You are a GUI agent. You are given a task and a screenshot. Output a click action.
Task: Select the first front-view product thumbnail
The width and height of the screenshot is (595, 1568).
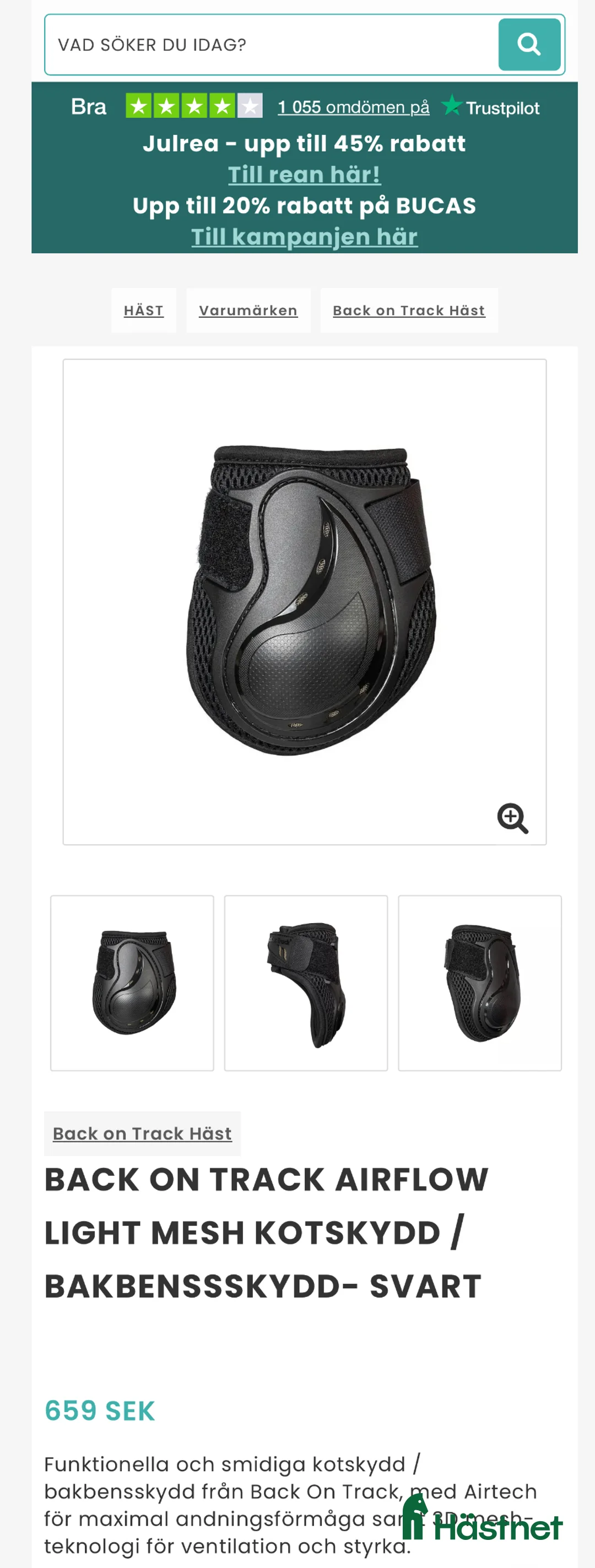(x=132, y=983)
